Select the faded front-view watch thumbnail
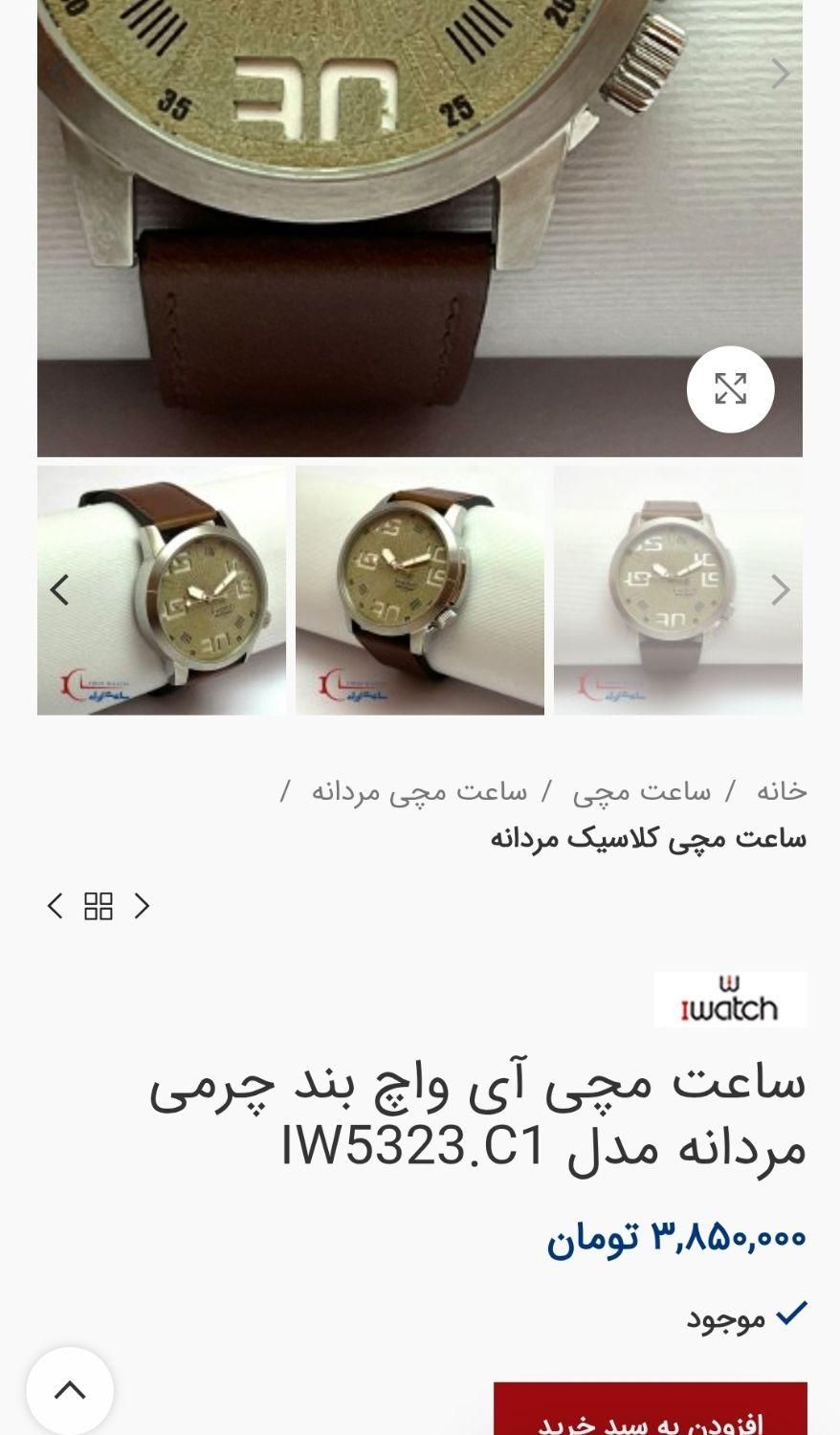Image resolution: width=840 pixels, height=1435 pixels. point(677,590)
